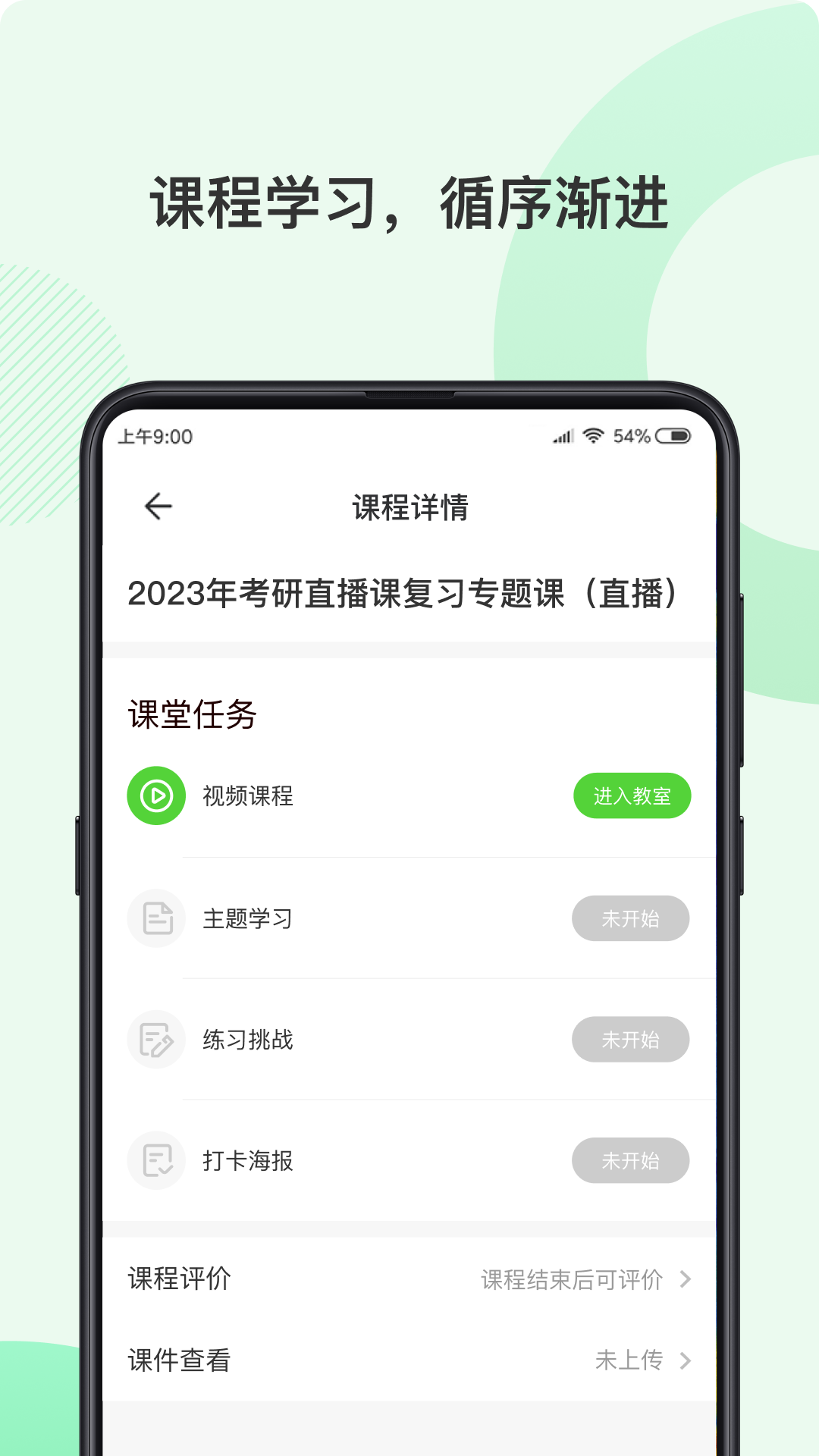Tap the 主题学习 document icon

point(155,918)
